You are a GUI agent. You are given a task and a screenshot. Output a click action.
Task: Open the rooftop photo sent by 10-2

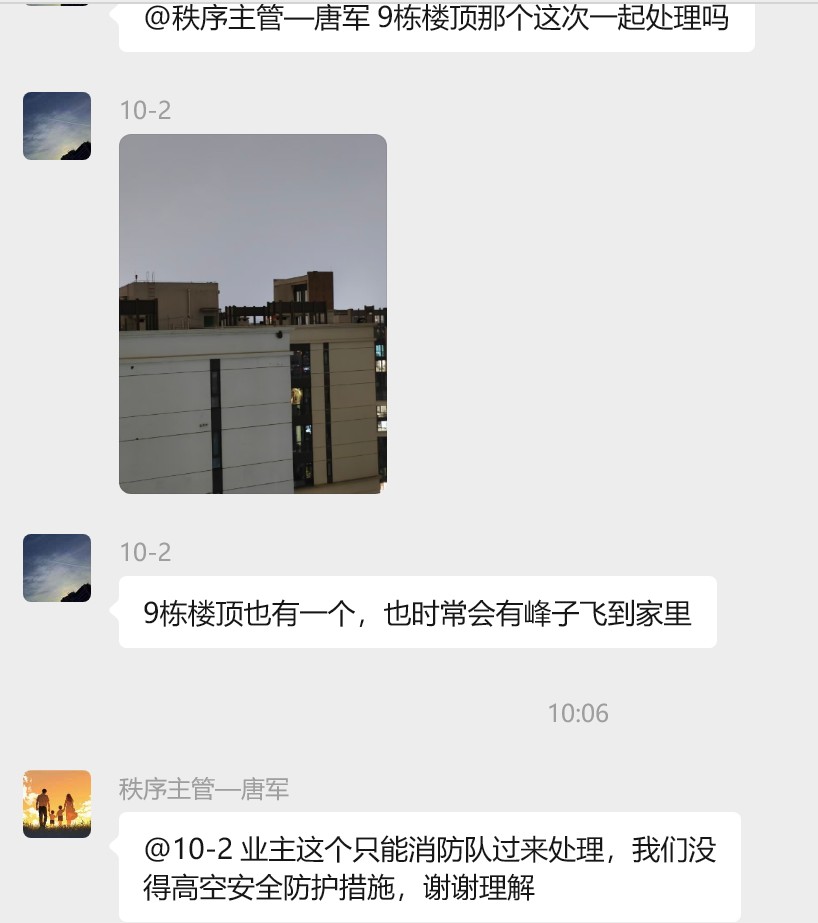[252, 313]
